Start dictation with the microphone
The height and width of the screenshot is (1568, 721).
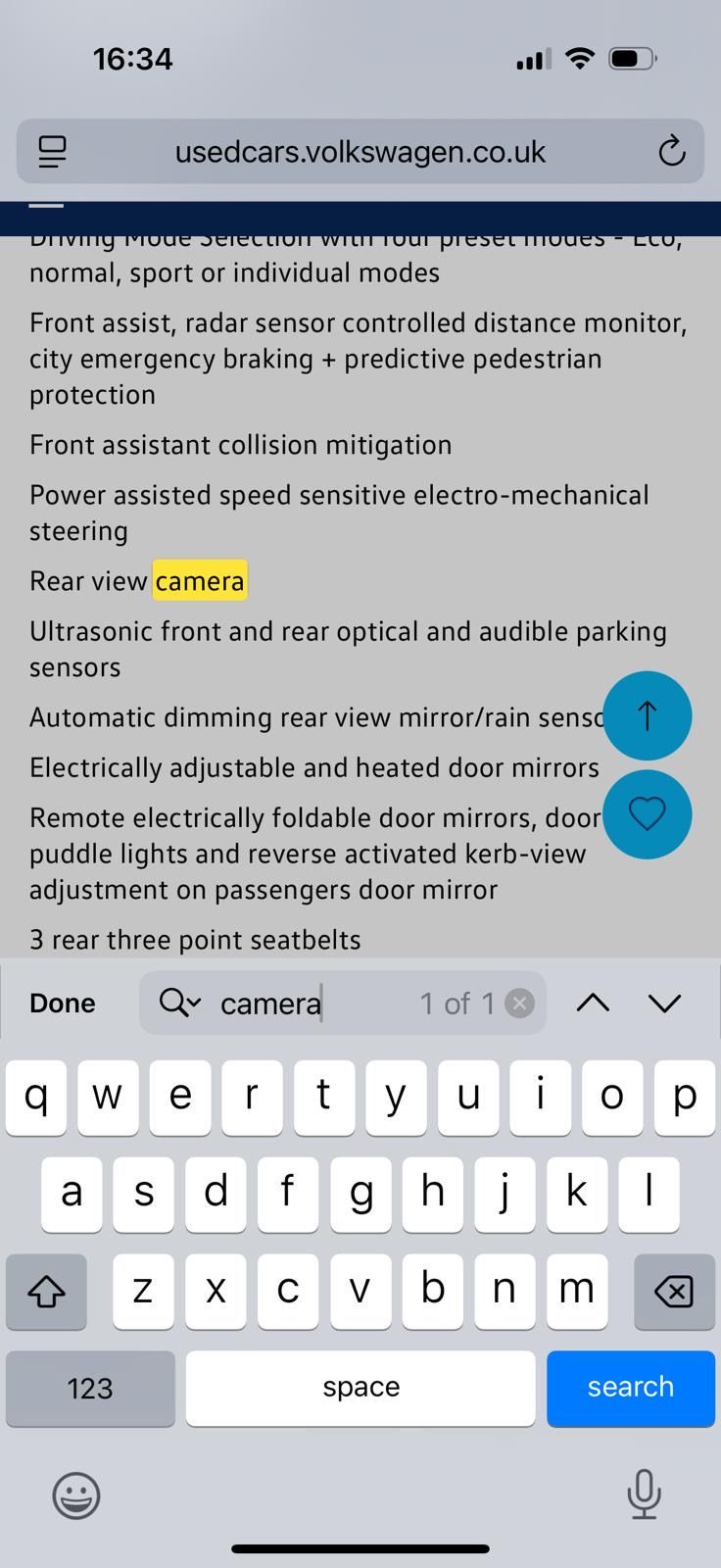click(x=644, y=1495)
